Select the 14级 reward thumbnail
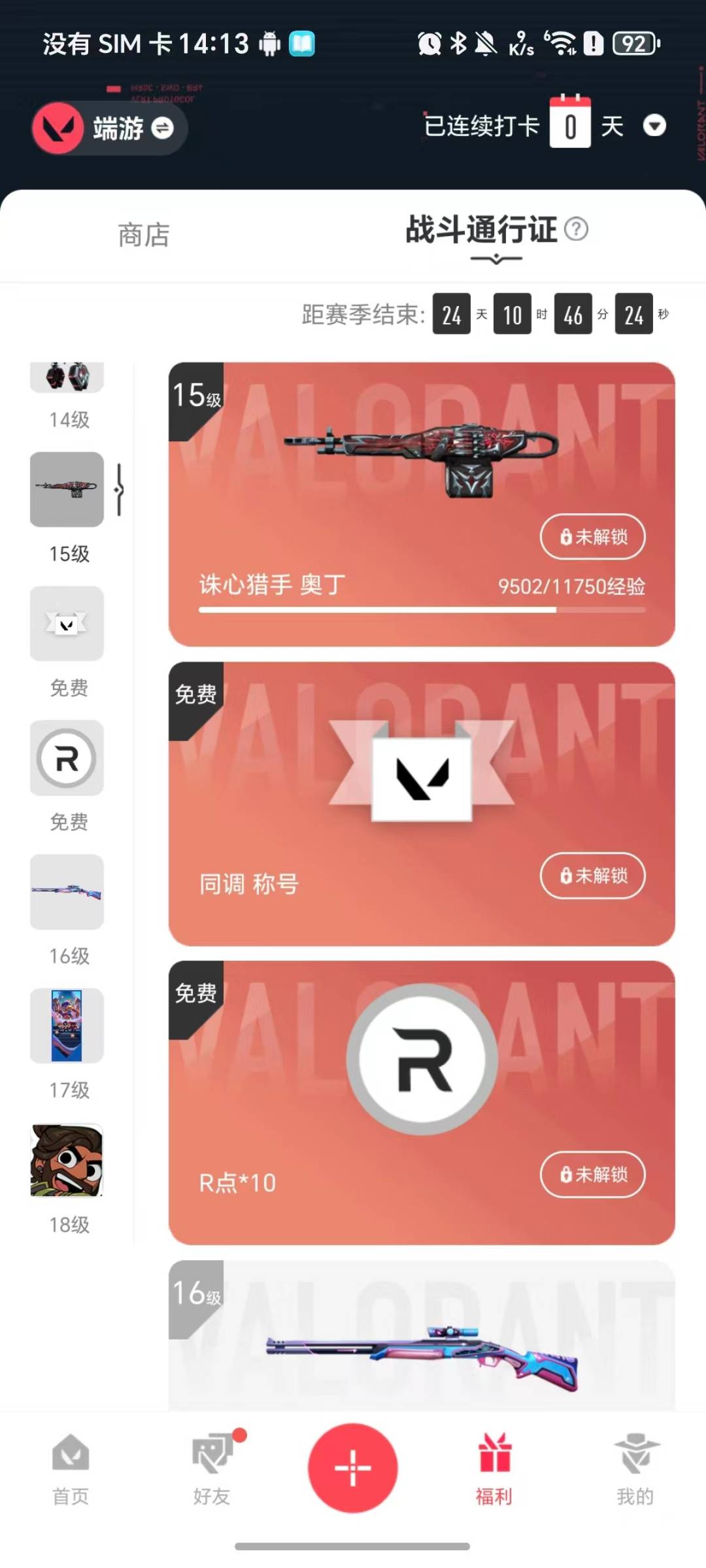 click(x=67, y=378)
